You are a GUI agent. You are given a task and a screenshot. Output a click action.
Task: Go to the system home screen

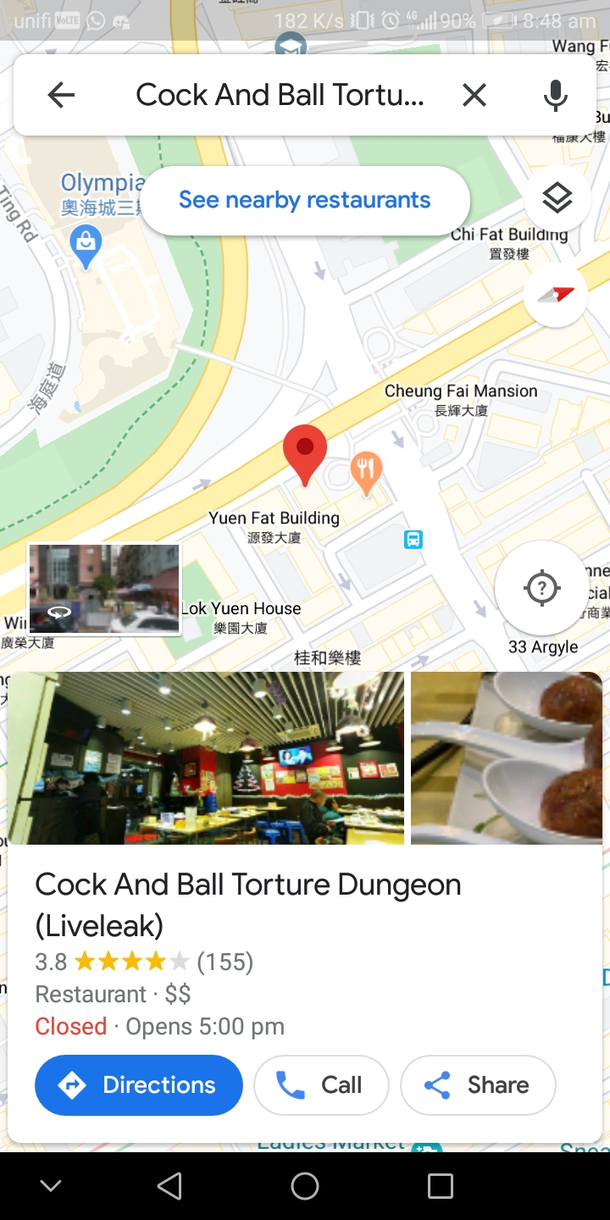coord(305,1186)
